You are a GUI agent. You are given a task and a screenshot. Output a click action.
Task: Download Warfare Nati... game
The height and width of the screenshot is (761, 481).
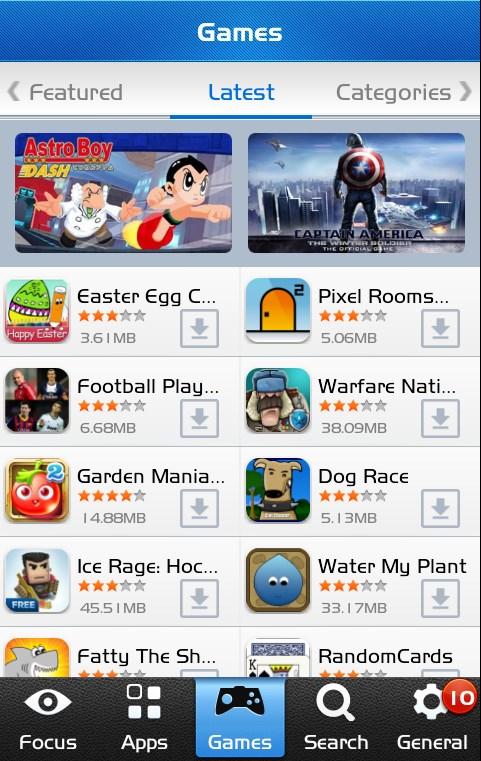(x=440, y=418)
